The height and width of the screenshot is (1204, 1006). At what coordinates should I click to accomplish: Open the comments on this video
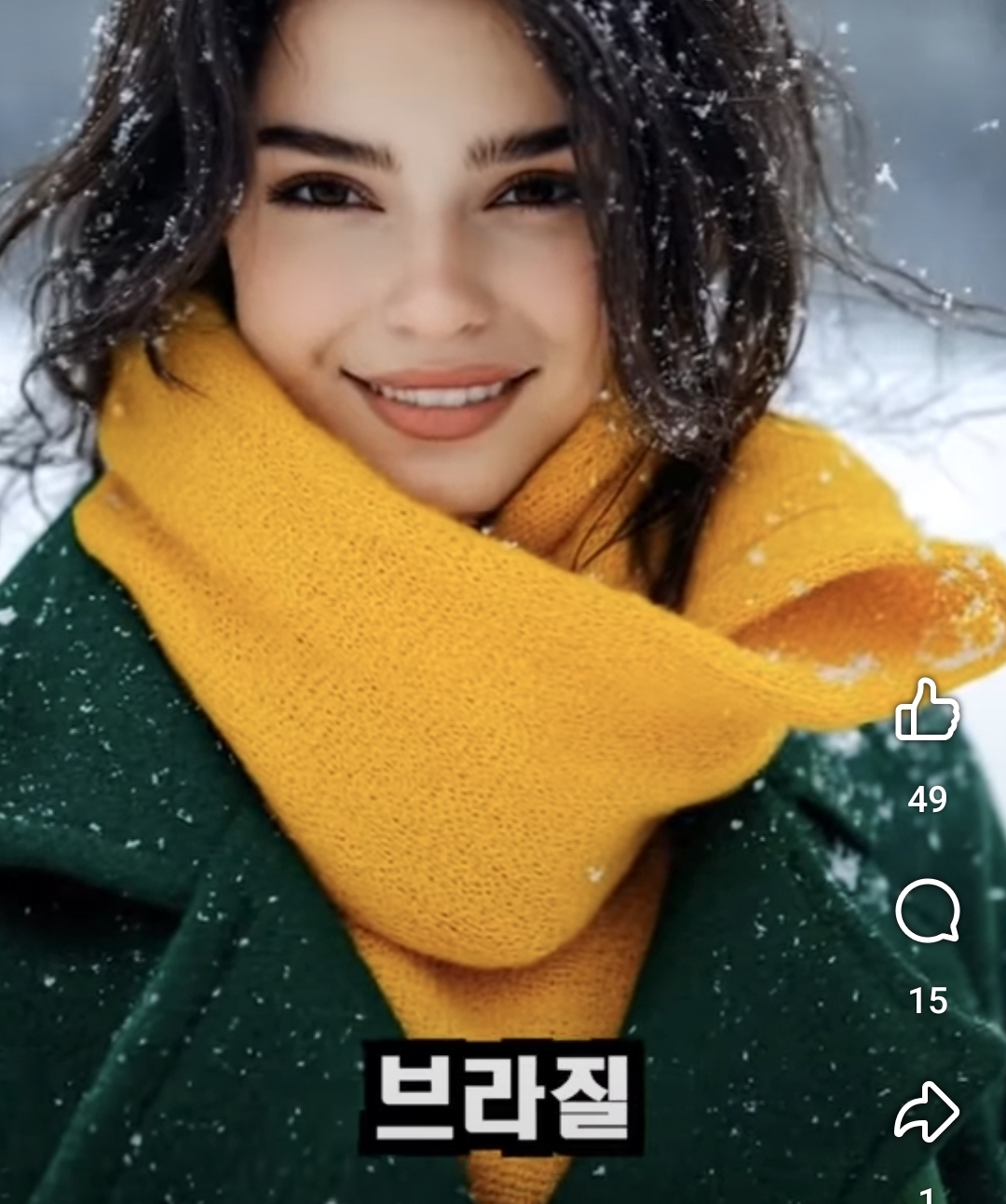coord(927,913)
